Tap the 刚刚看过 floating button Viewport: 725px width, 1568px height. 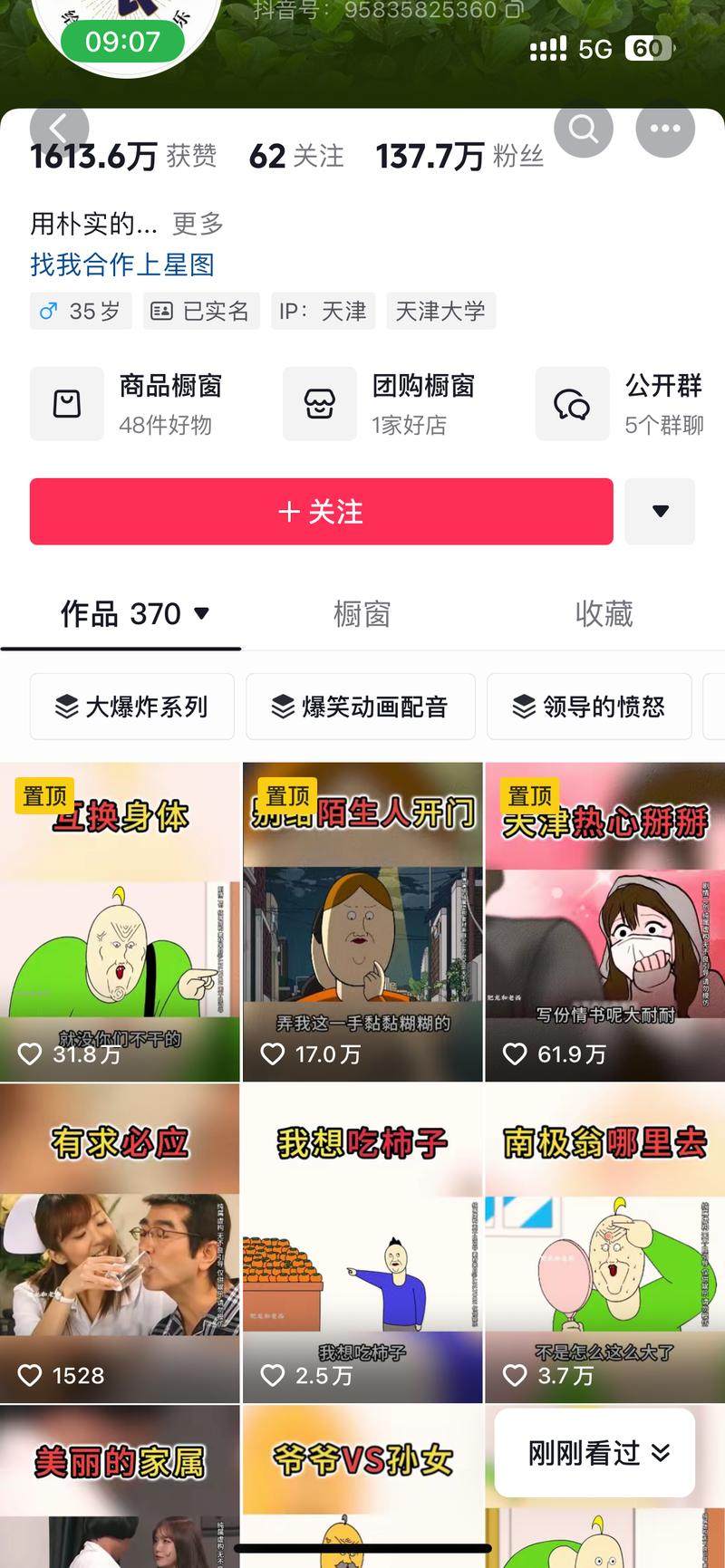[x=595, y=1453]
